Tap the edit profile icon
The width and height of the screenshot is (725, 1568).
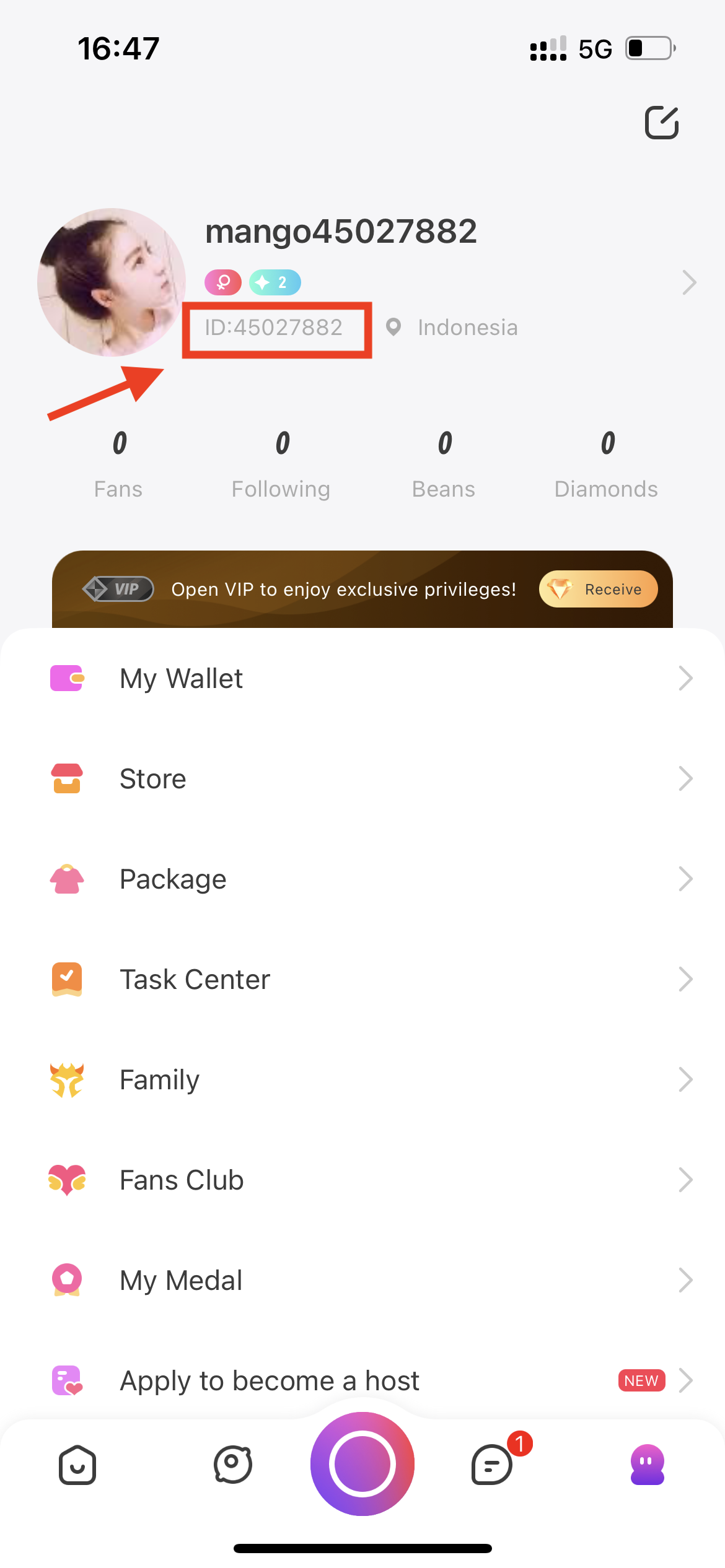pos(662,123)
